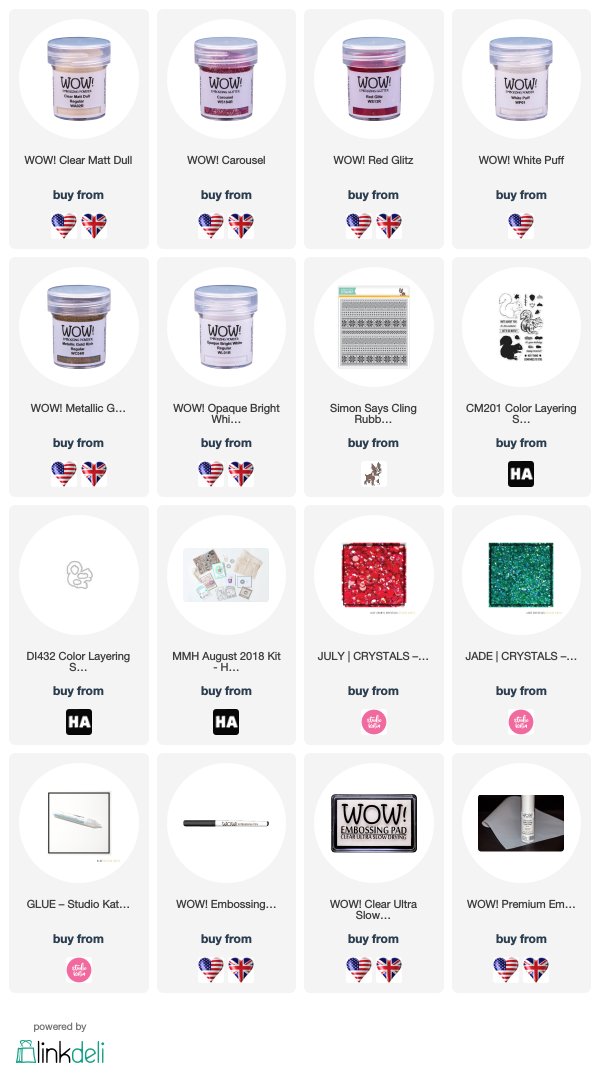Buy JULY Crystals from Studio Katia store

[374, 722]
